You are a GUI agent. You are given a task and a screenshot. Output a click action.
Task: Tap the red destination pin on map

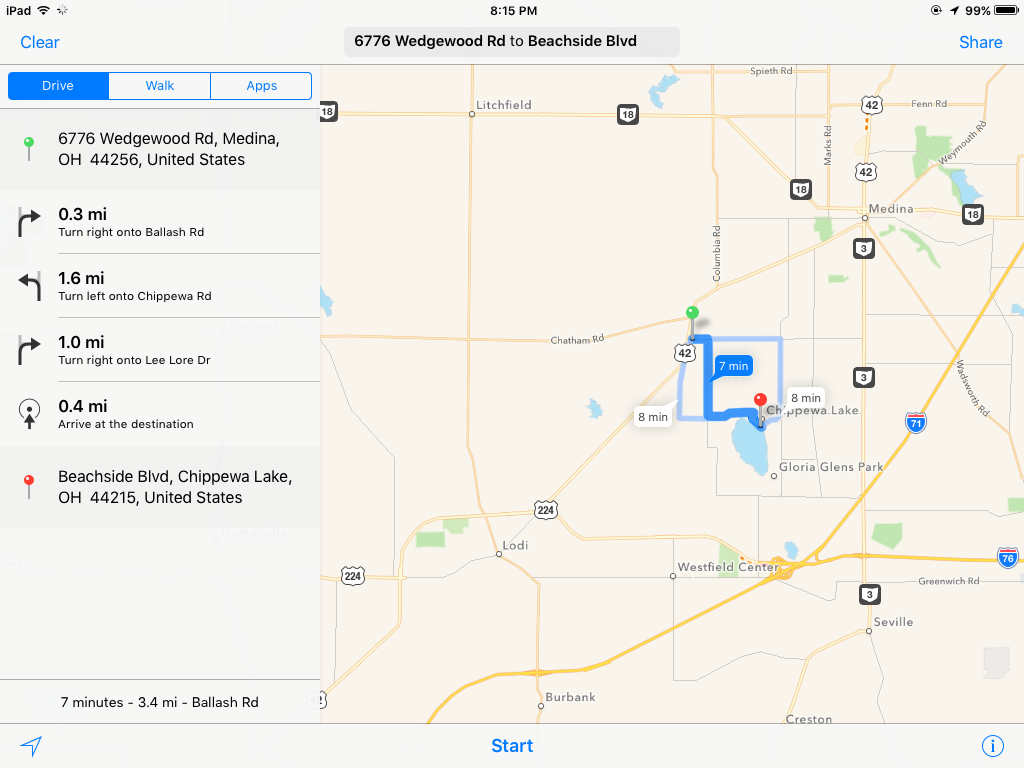[759, 400]
